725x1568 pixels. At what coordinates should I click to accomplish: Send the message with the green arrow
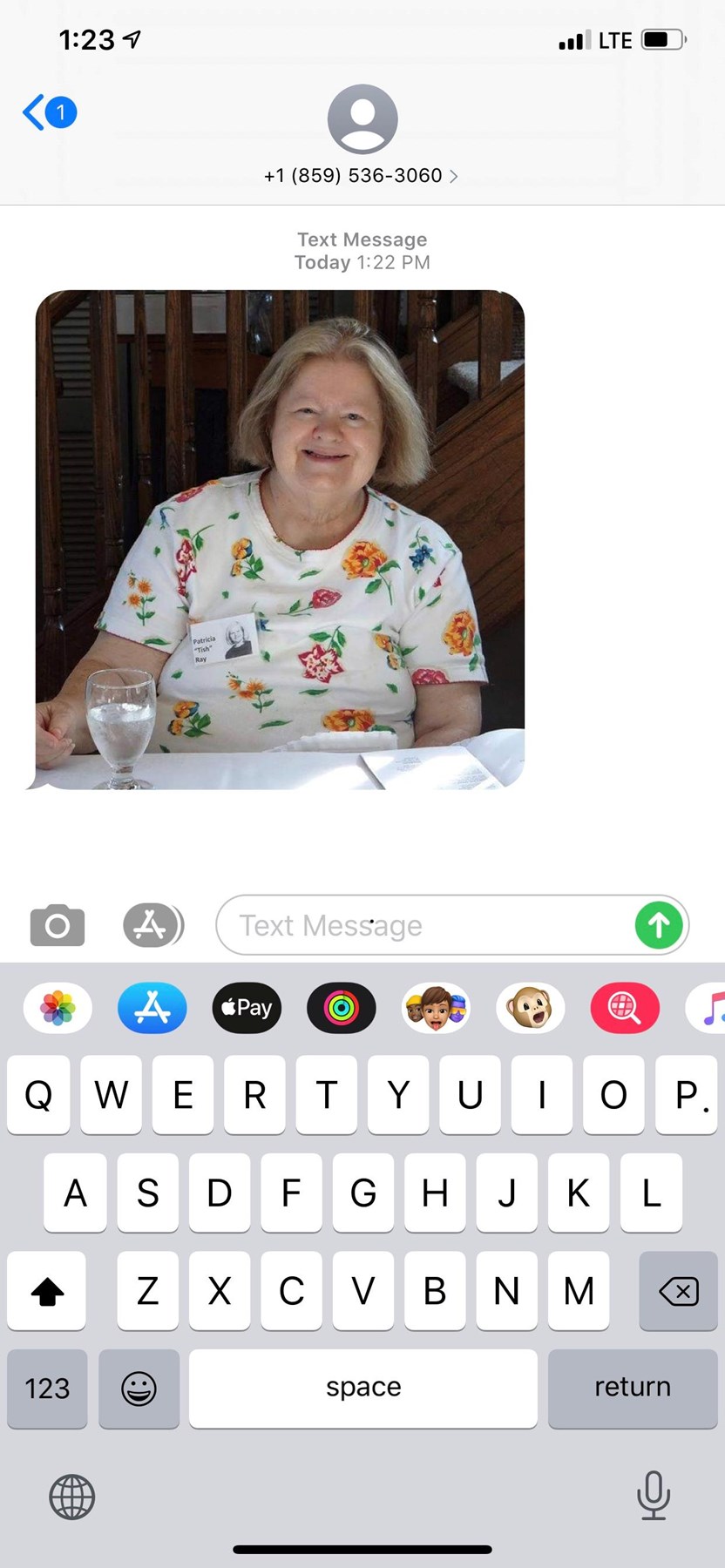pos(659,925)
